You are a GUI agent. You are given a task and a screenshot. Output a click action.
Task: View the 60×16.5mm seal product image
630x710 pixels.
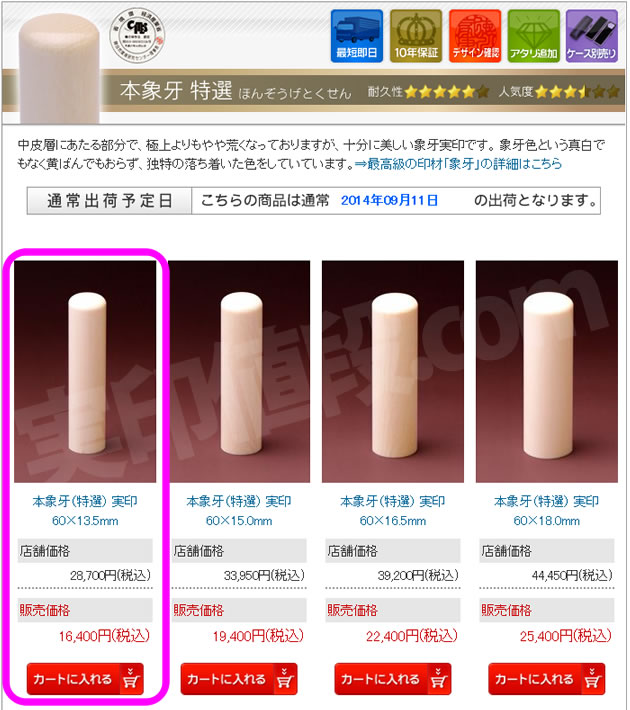[x=393, y=372]
